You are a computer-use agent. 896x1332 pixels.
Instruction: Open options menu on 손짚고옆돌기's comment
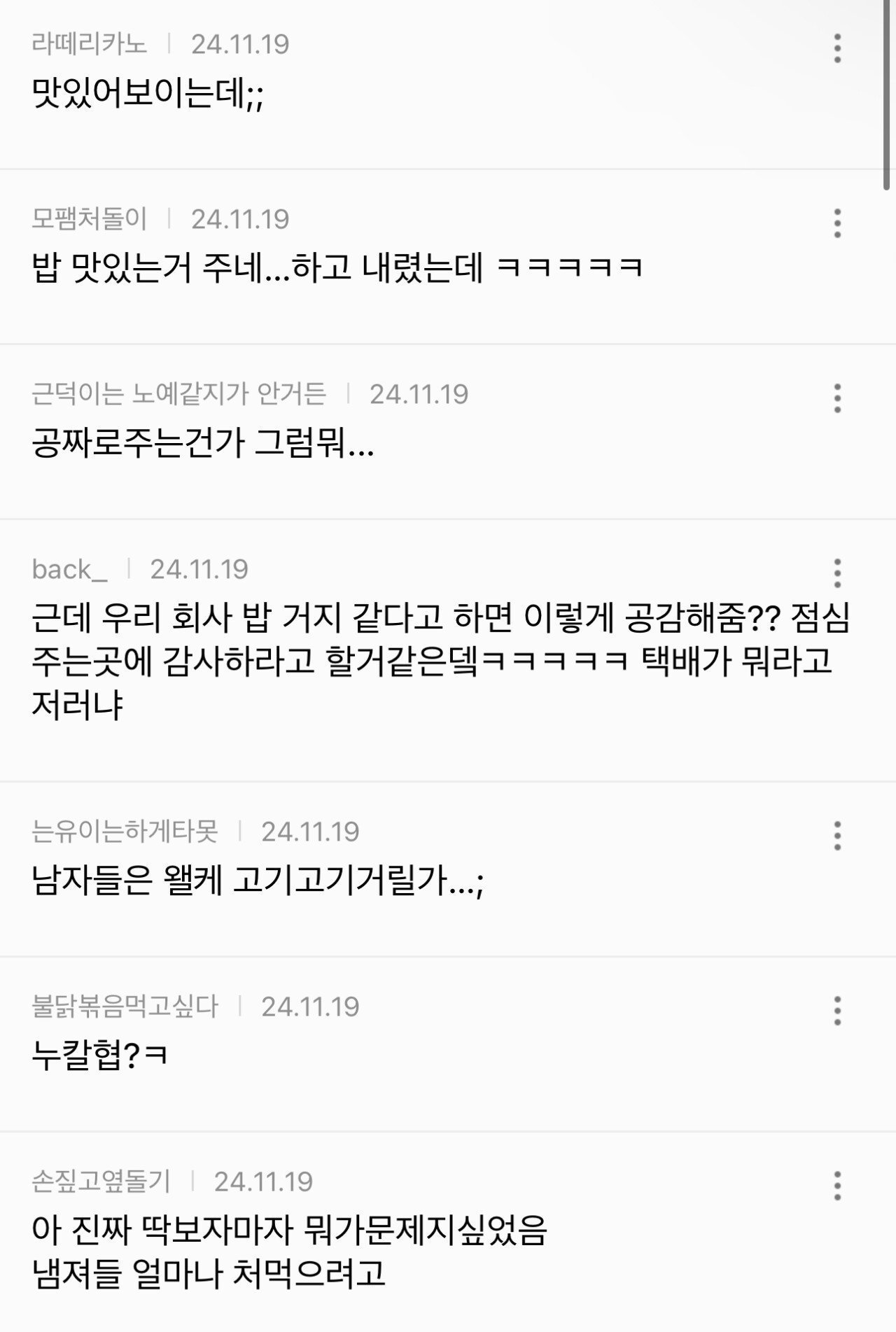(837, 1186)
